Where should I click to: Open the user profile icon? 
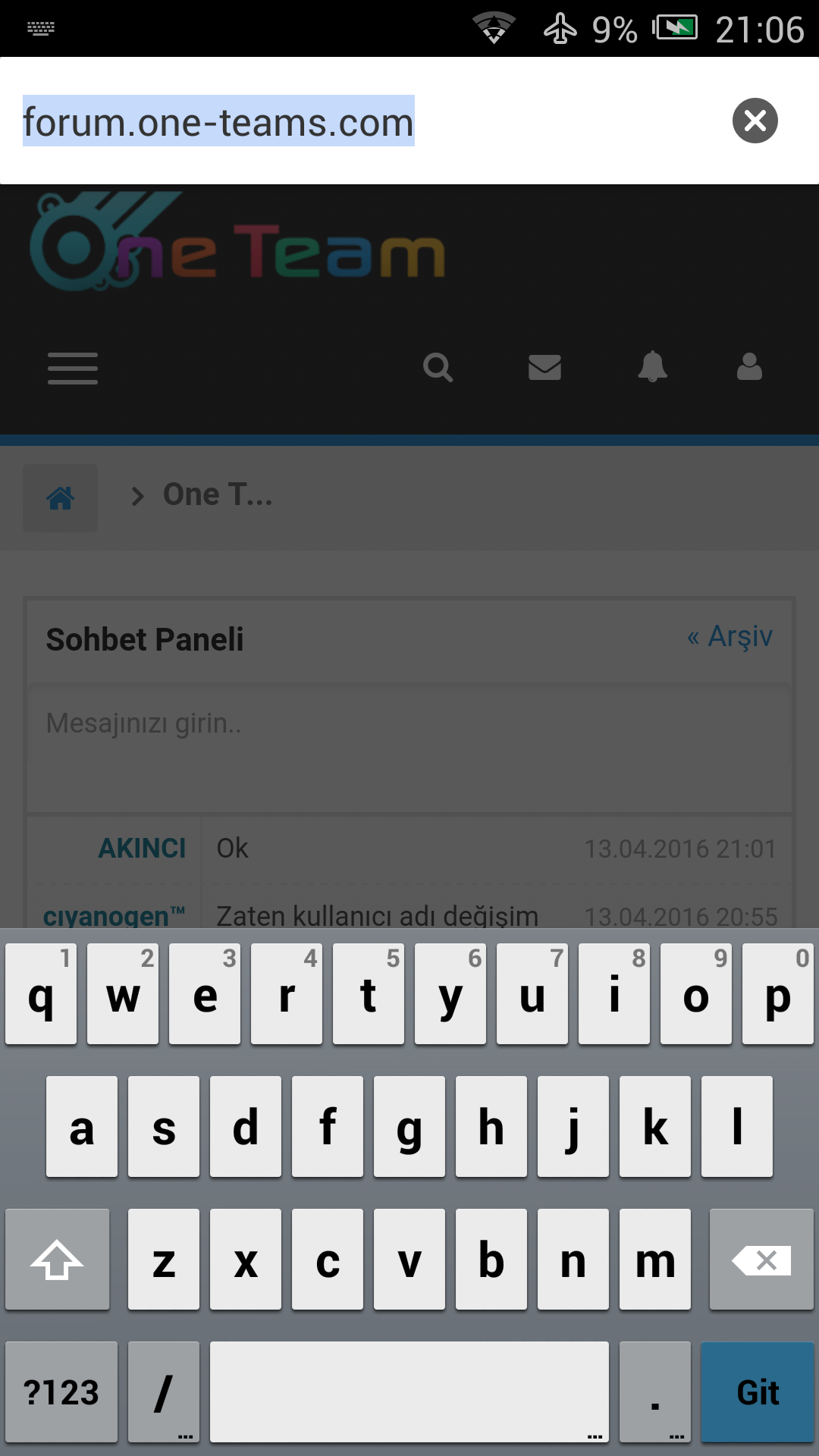(749, 367)
